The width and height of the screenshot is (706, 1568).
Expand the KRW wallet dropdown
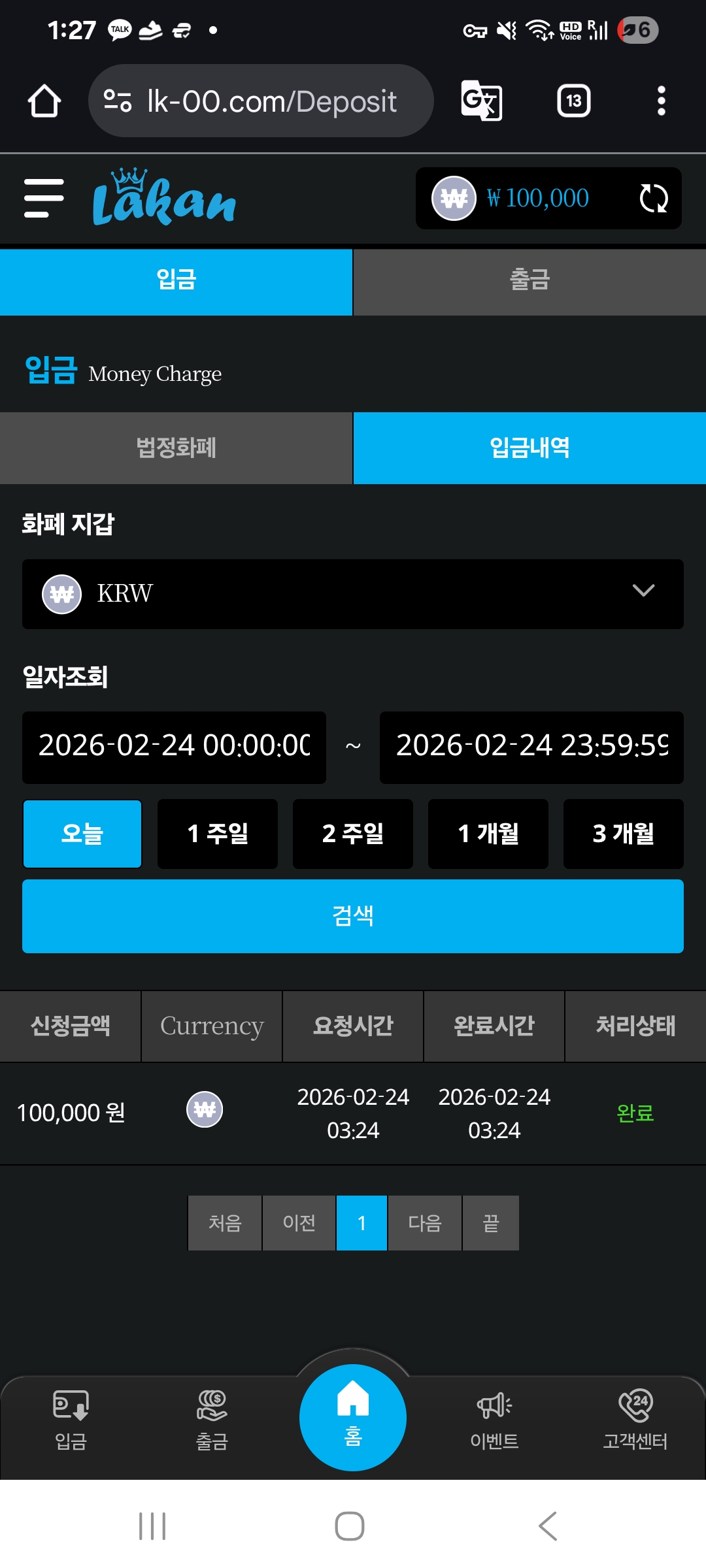353,594
